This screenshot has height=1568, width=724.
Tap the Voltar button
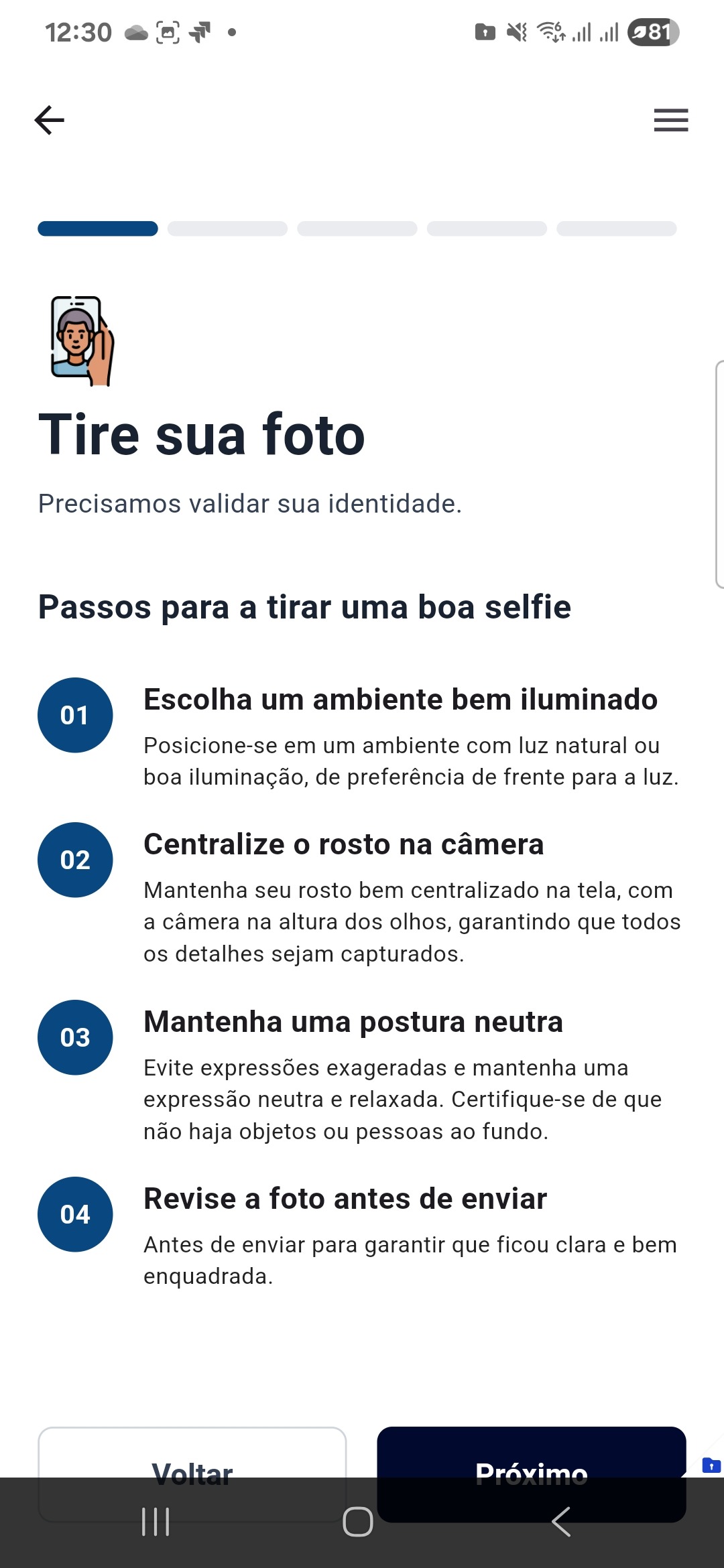coord(192,1454)
